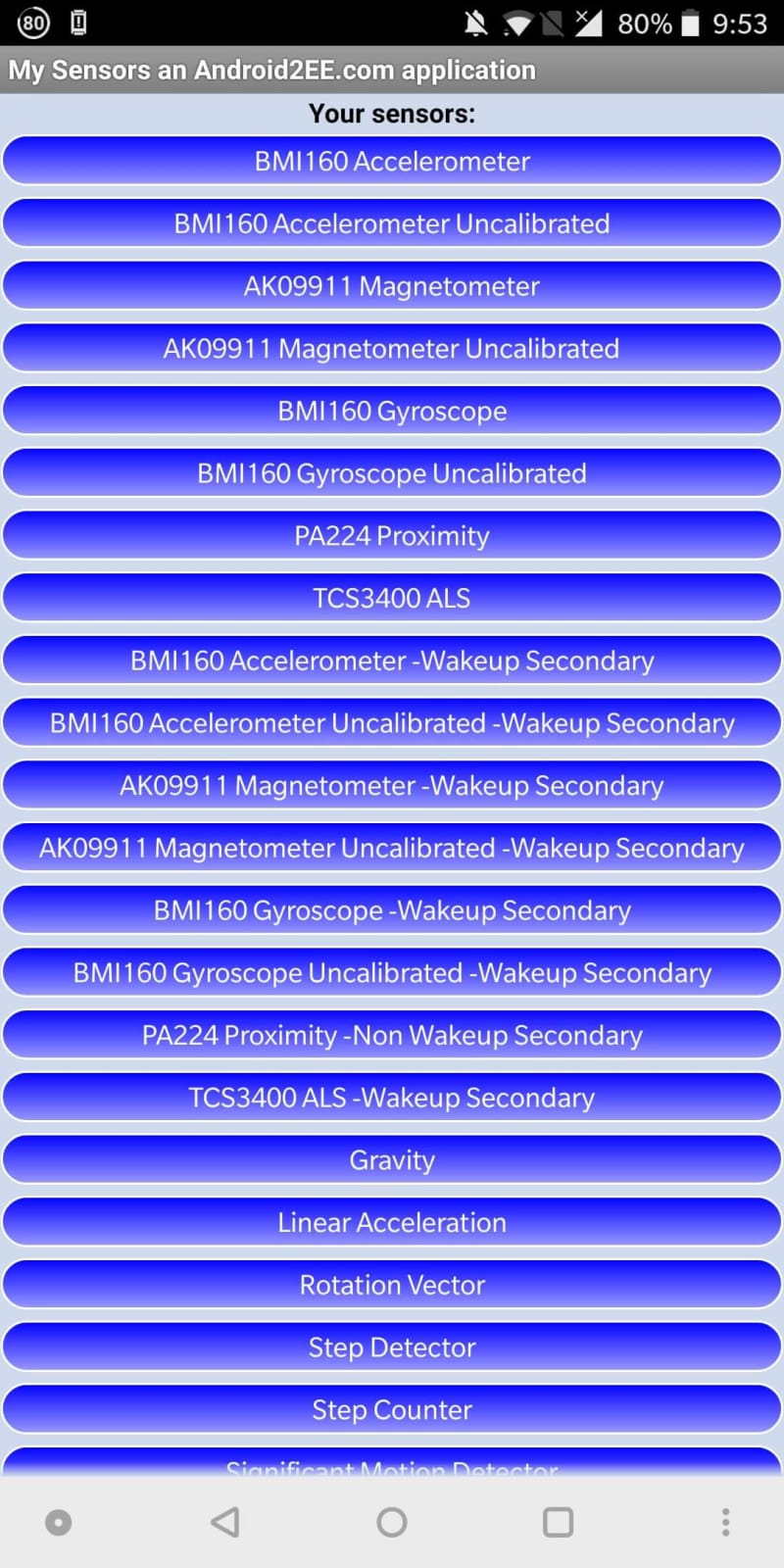Select BMI160 Accelerometer Uncalibrated
This screenshot has width=784, height=1568.
(392, 223)
